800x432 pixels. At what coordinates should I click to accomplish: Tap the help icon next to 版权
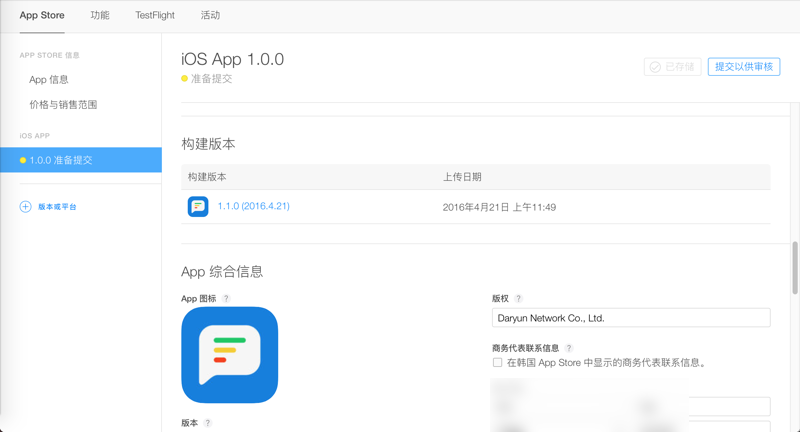tap(518, 299)
